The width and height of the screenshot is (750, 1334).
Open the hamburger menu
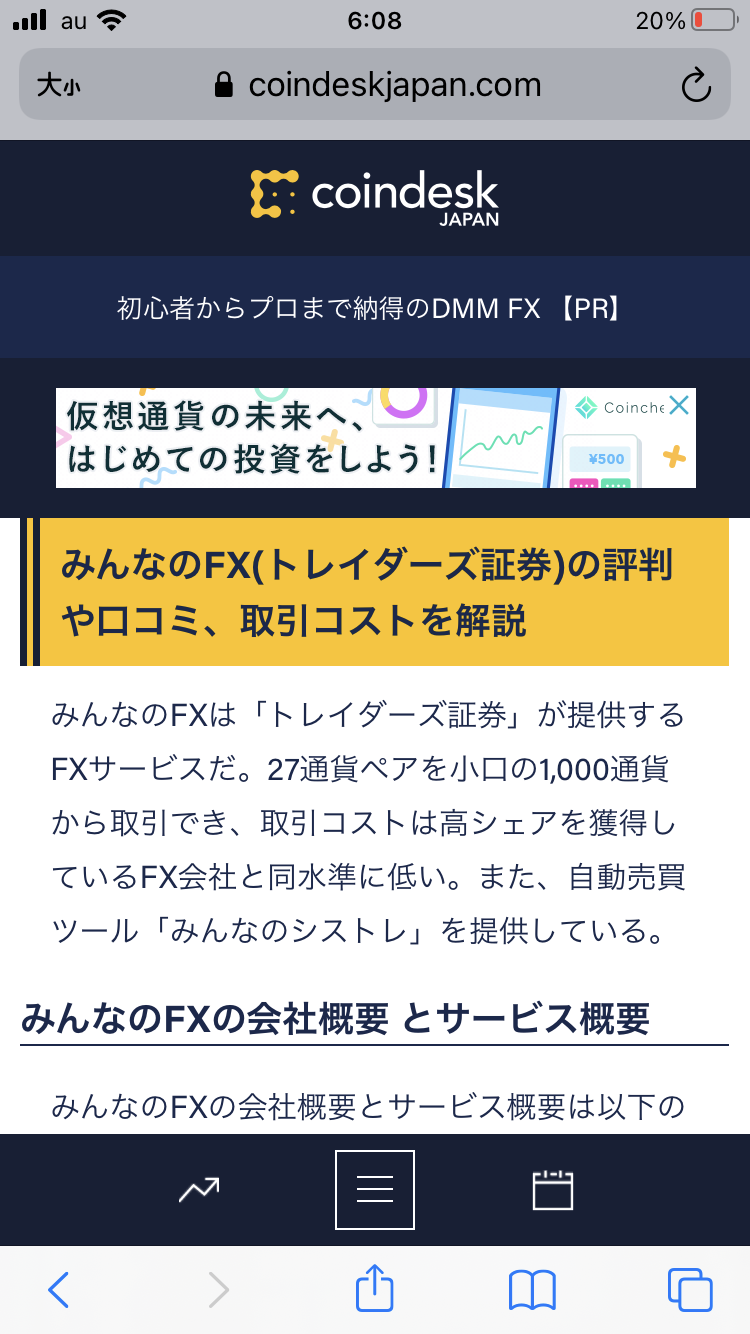[x=375, y=1190]
